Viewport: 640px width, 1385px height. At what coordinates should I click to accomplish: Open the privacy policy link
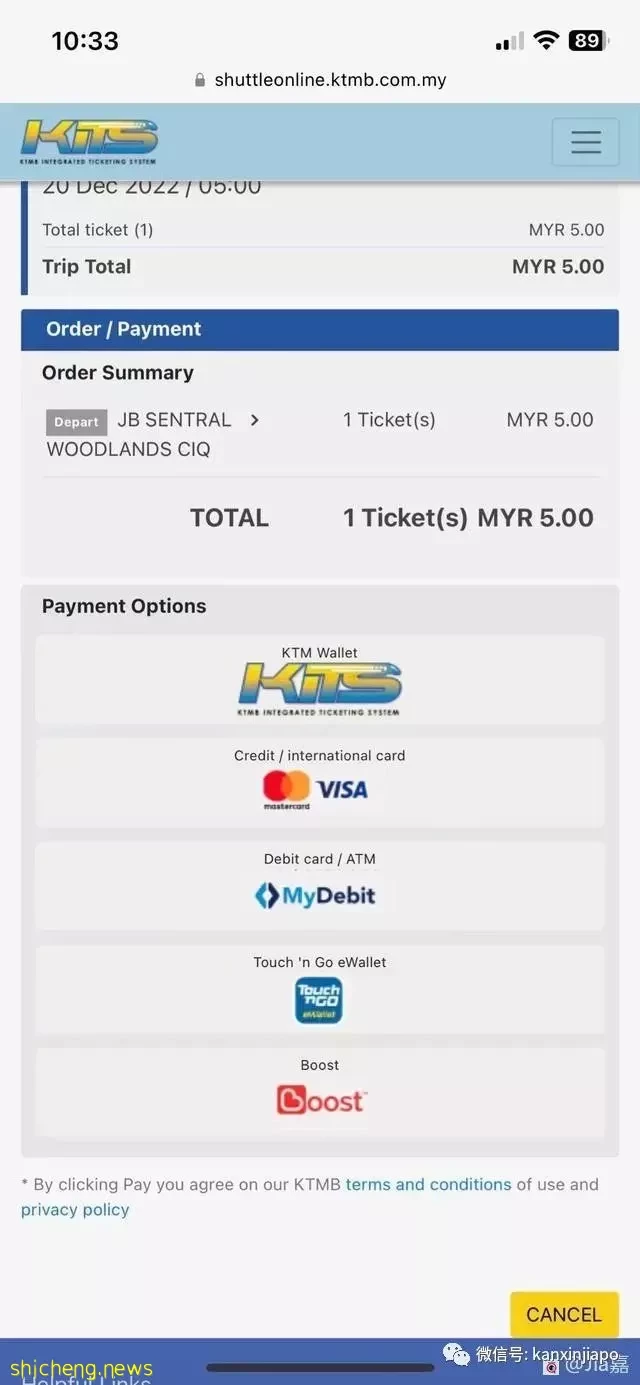coord(75,1210)
